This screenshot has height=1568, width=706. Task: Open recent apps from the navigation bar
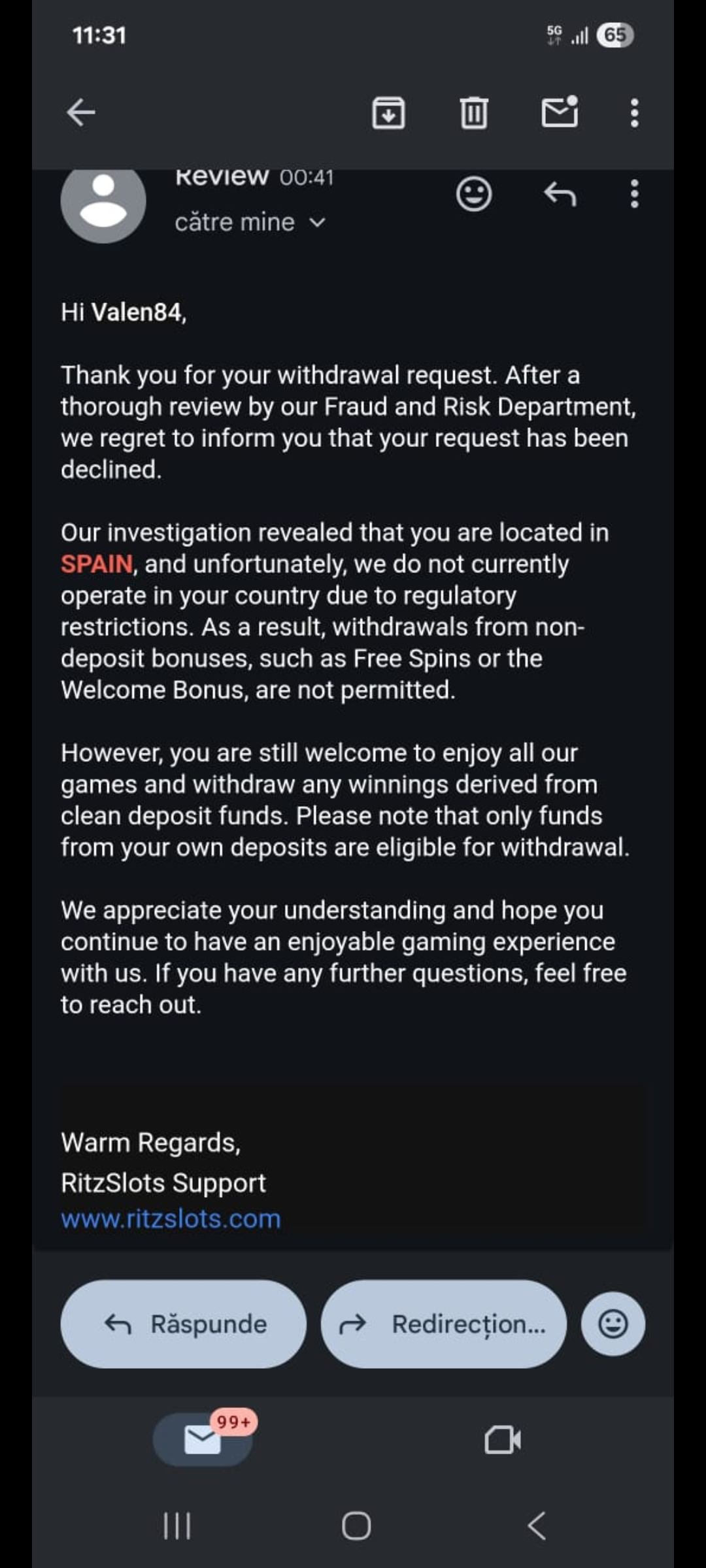pyautogui.click(x=177, y=1526)
